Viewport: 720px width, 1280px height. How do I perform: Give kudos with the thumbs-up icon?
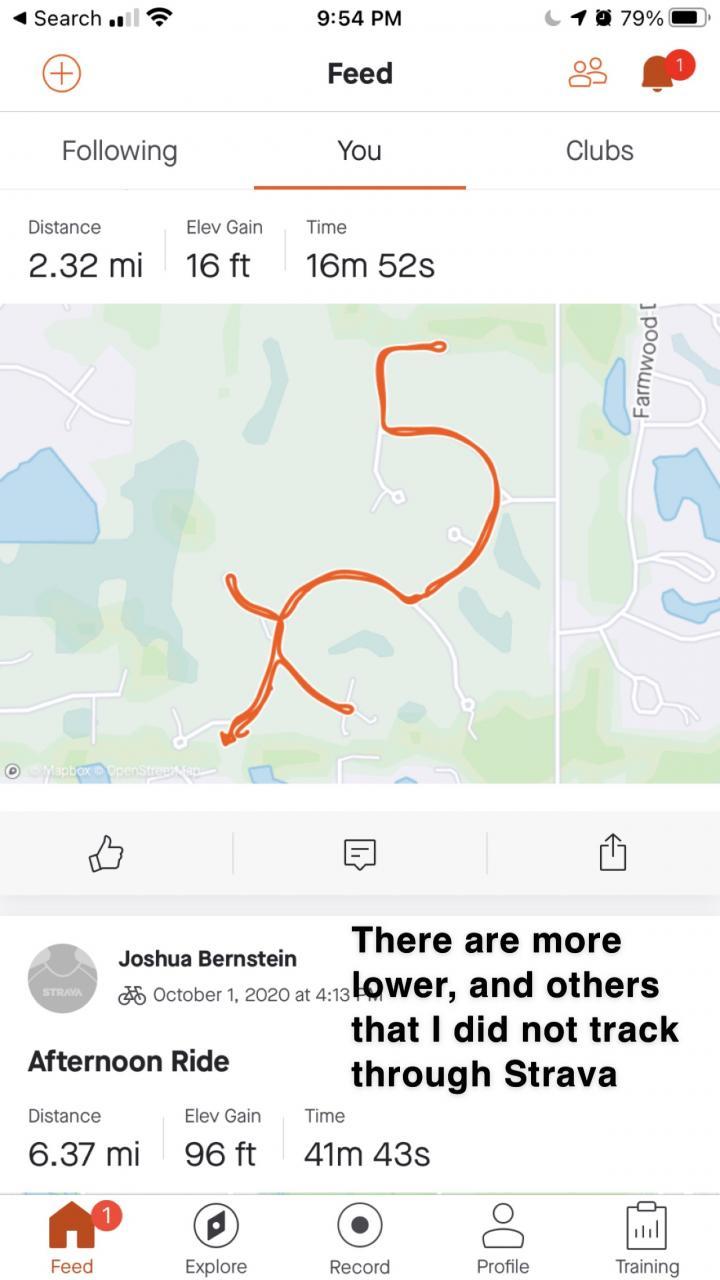(x=106, y=853)
